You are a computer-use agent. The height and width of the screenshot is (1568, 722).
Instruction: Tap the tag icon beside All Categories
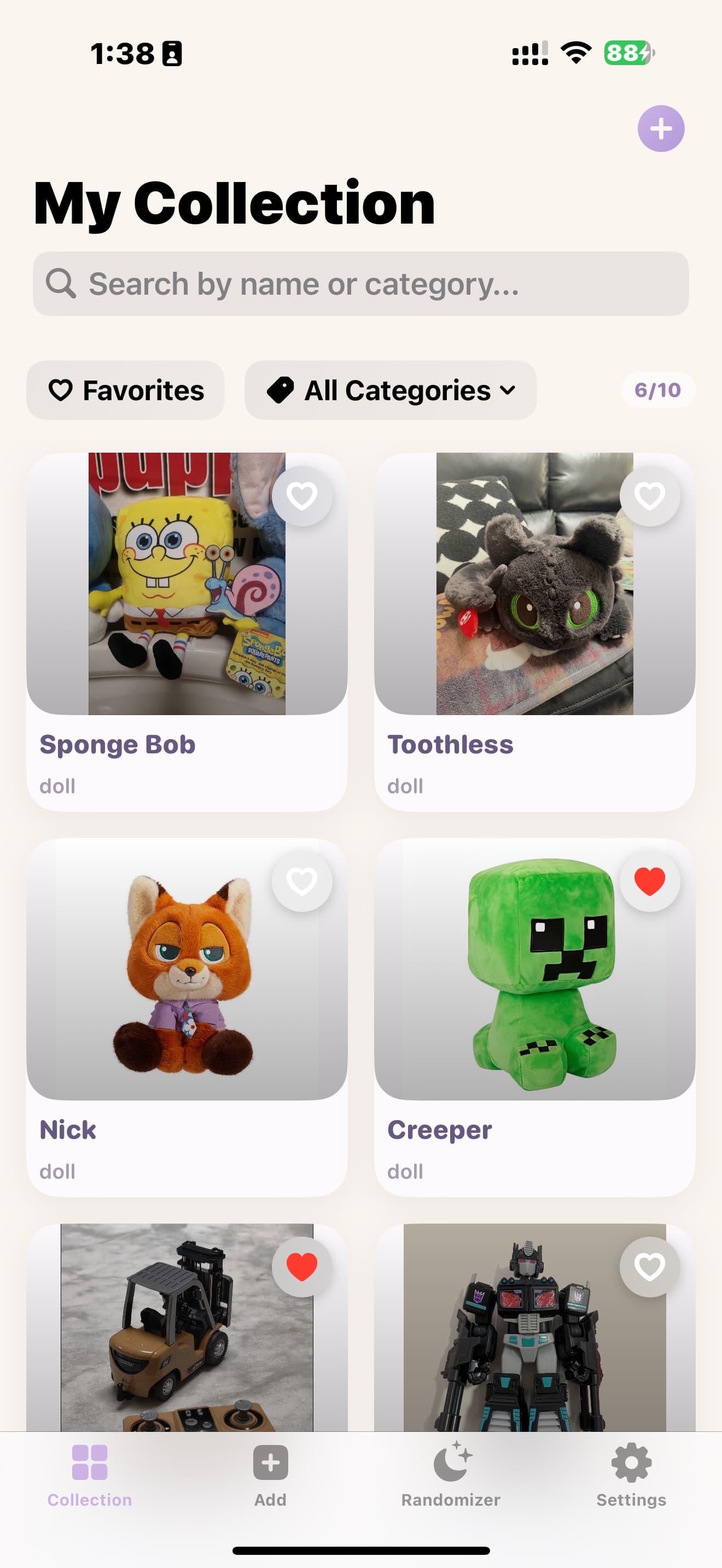[x=282, y=390]
